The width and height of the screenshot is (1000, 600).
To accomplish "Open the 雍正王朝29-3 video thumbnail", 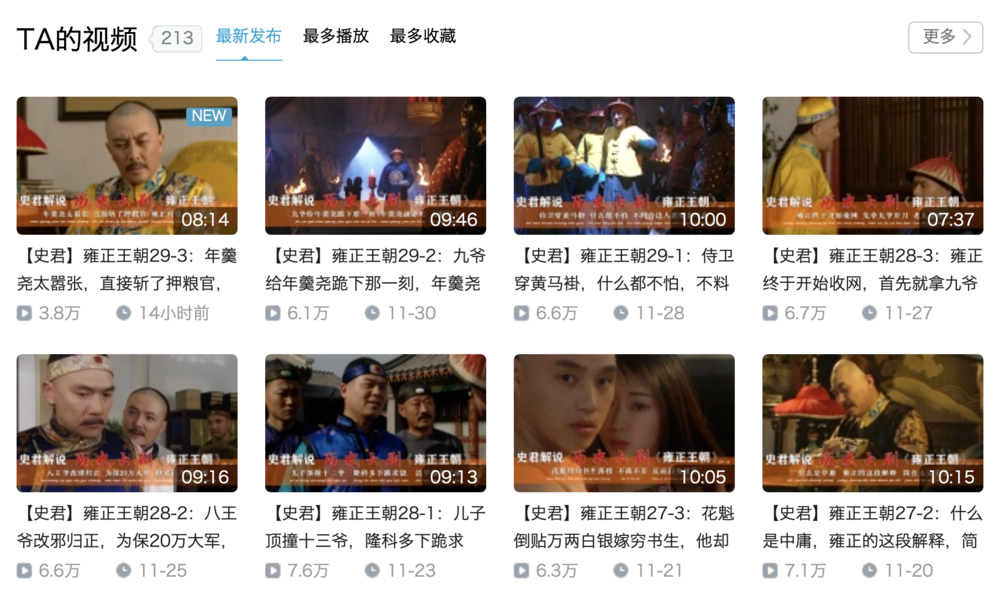I will (127, 166).
